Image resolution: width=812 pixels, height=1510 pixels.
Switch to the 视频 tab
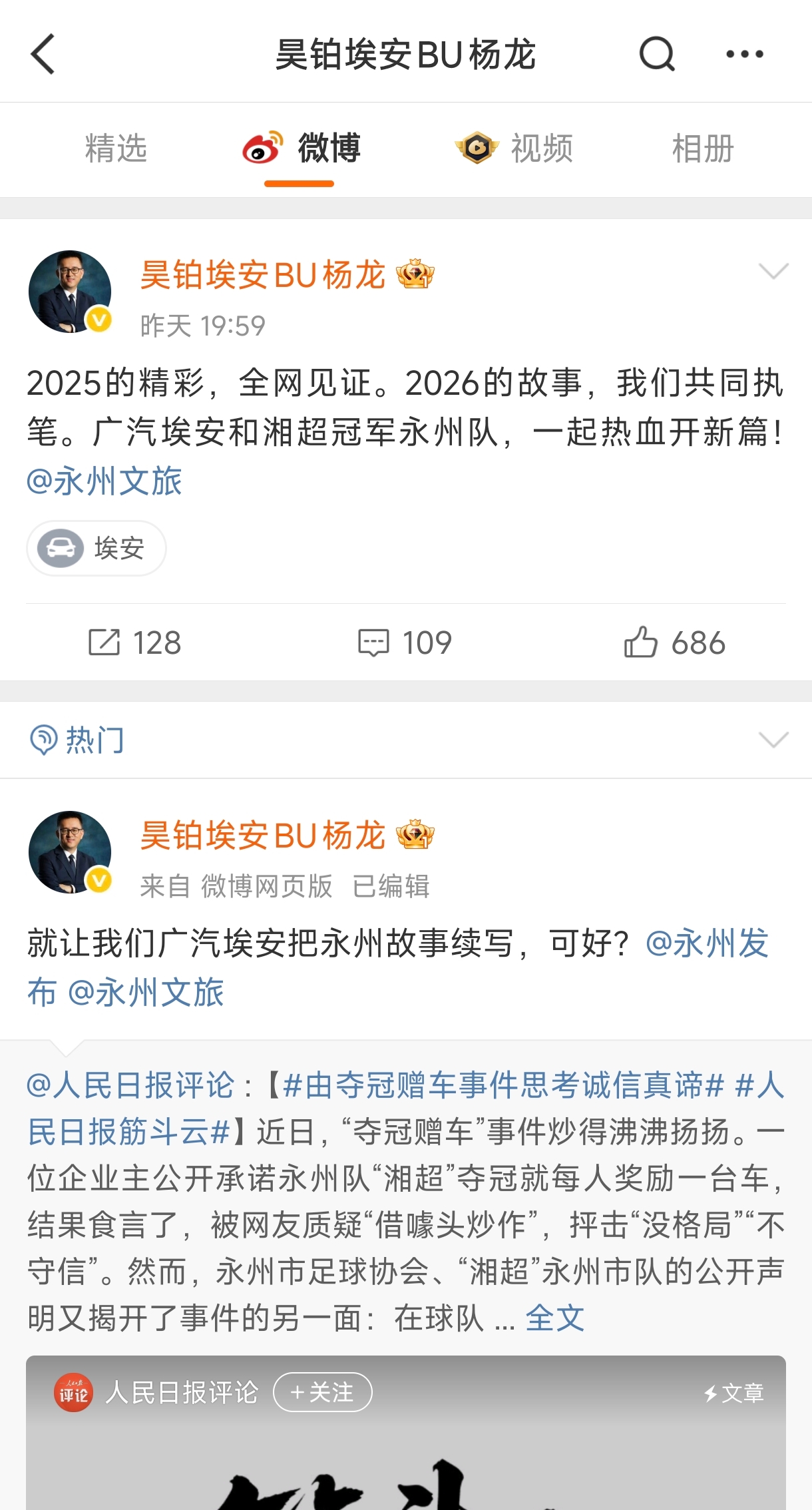[x=514, y=148]
